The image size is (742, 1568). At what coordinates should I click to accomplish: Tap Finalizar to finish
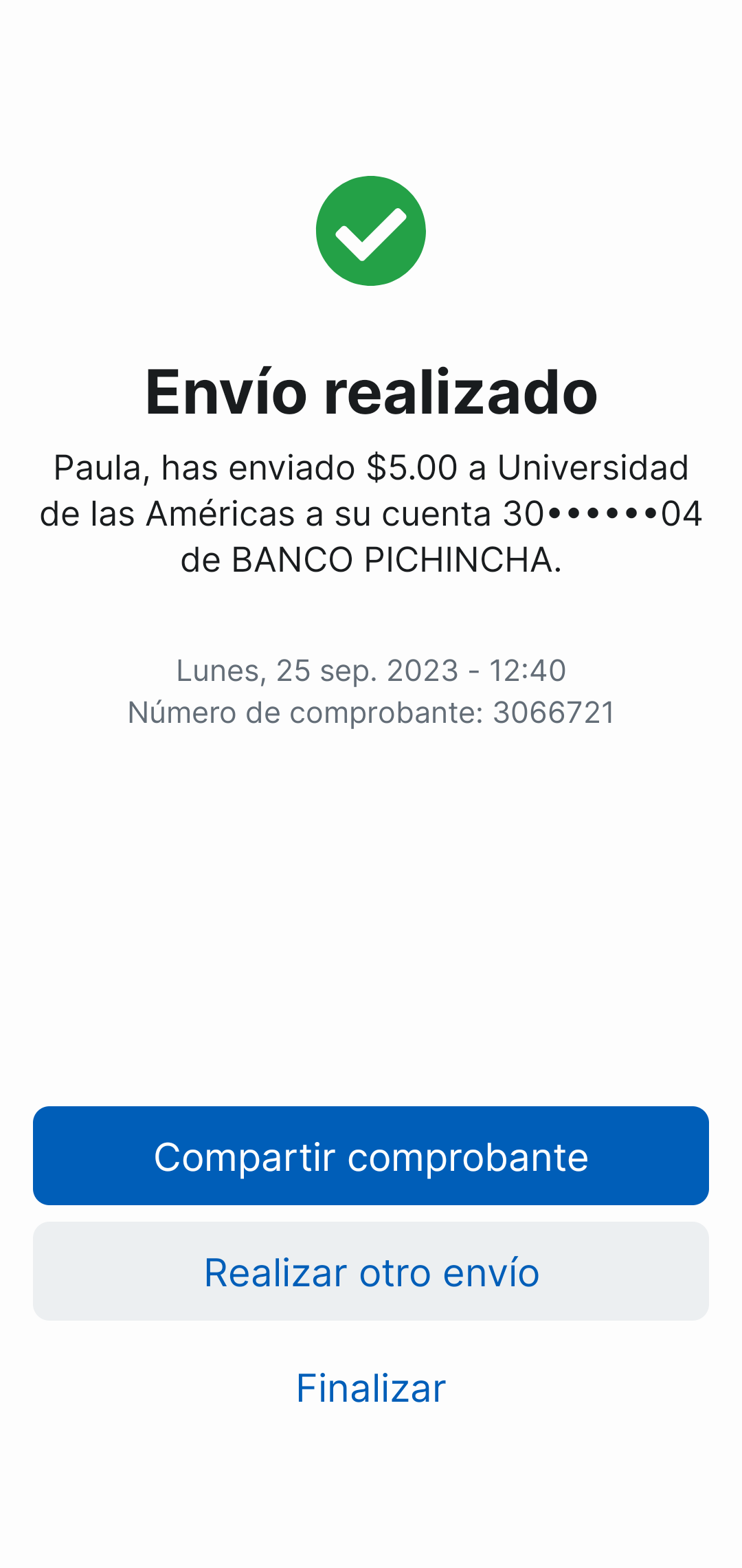click(371, 1388)
